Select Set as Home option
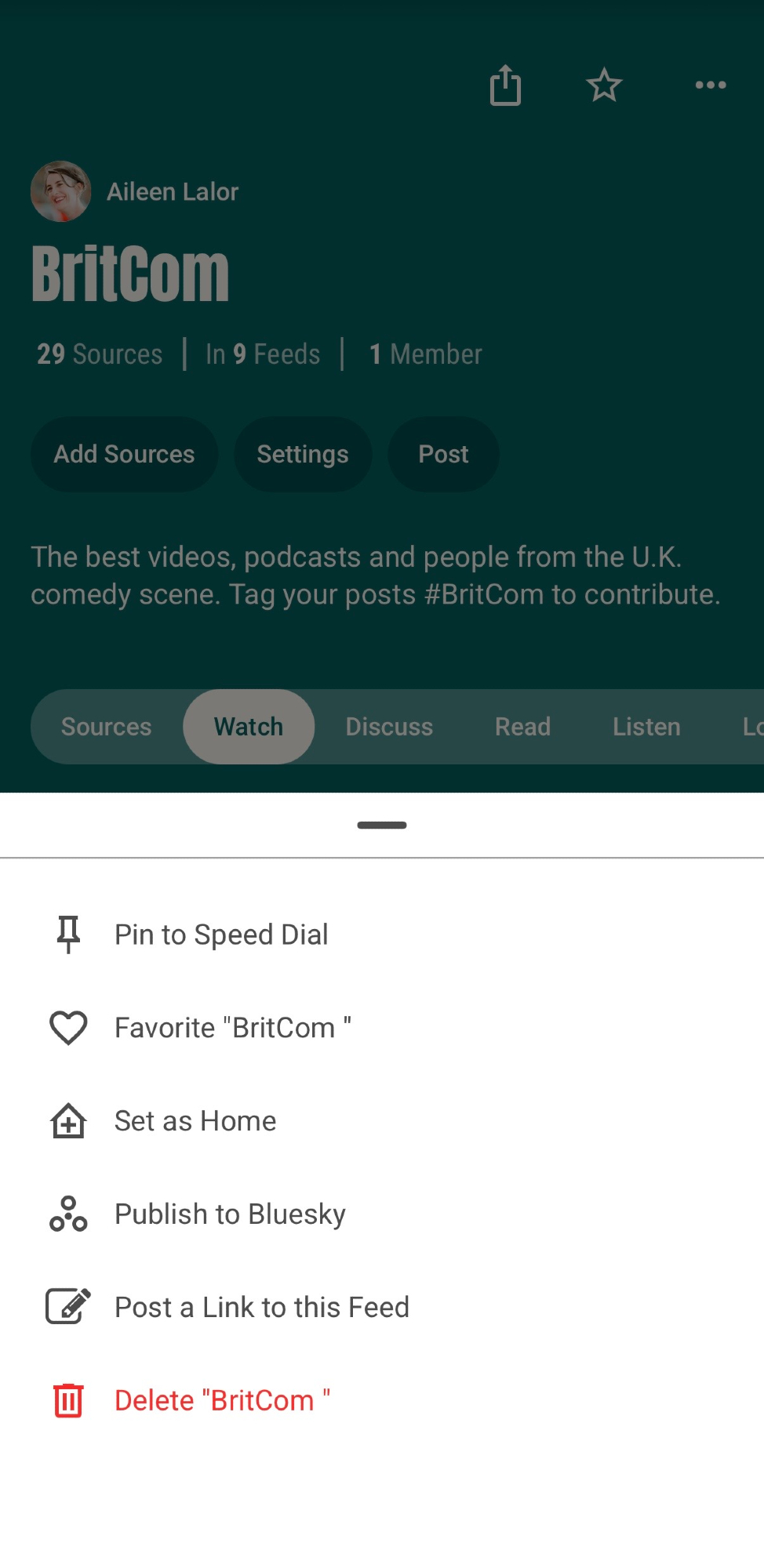 (x=195, y=1121)
